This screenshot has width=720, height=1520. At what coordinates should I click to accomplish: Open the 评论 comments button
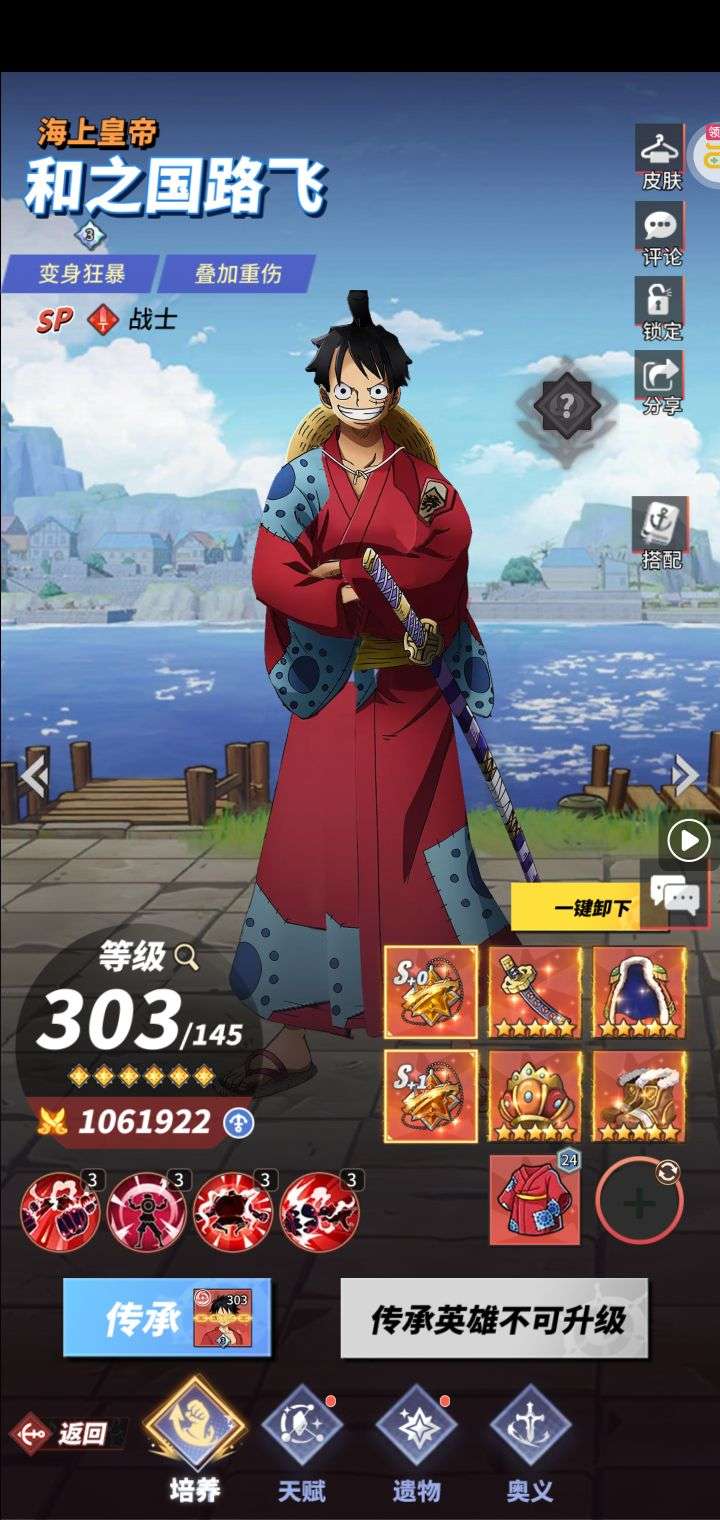[x=660, y=234]
